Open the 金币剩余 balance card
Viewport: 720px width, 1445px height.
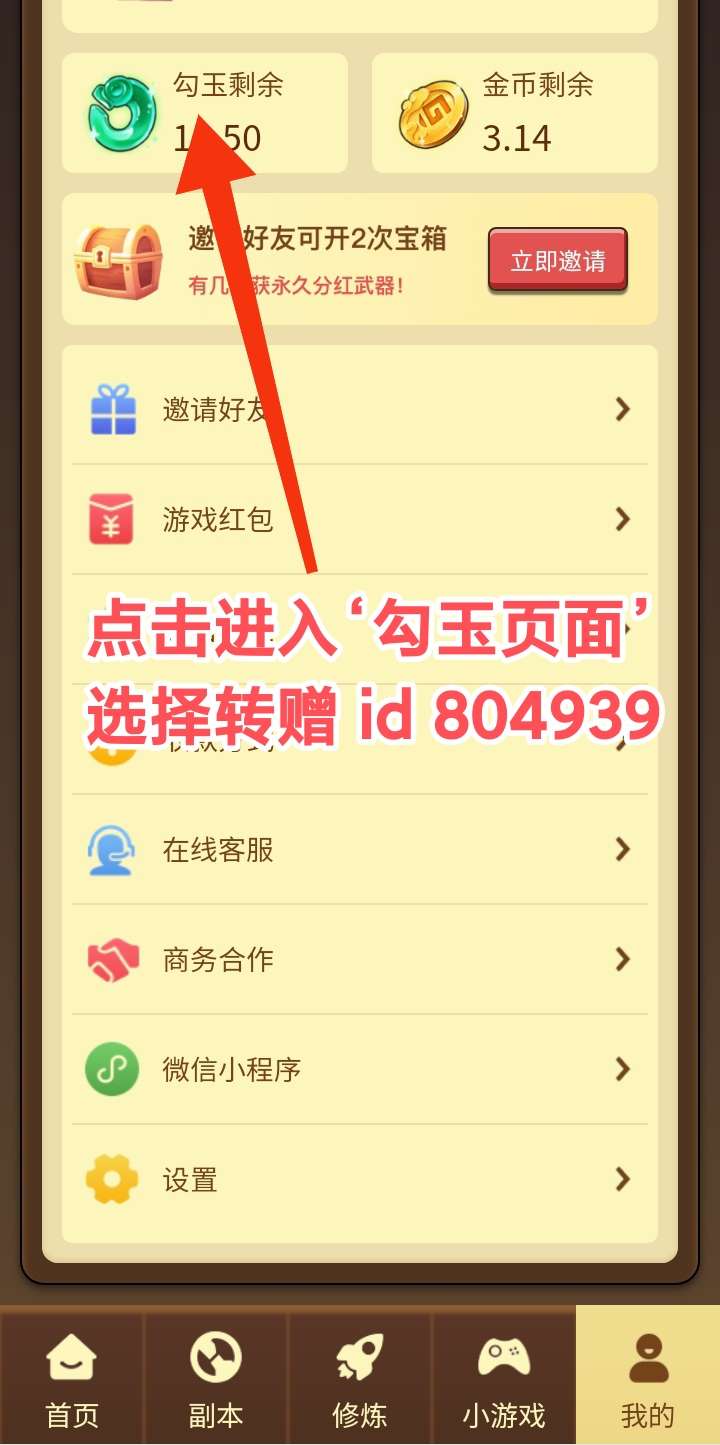(x=514, y=113)
